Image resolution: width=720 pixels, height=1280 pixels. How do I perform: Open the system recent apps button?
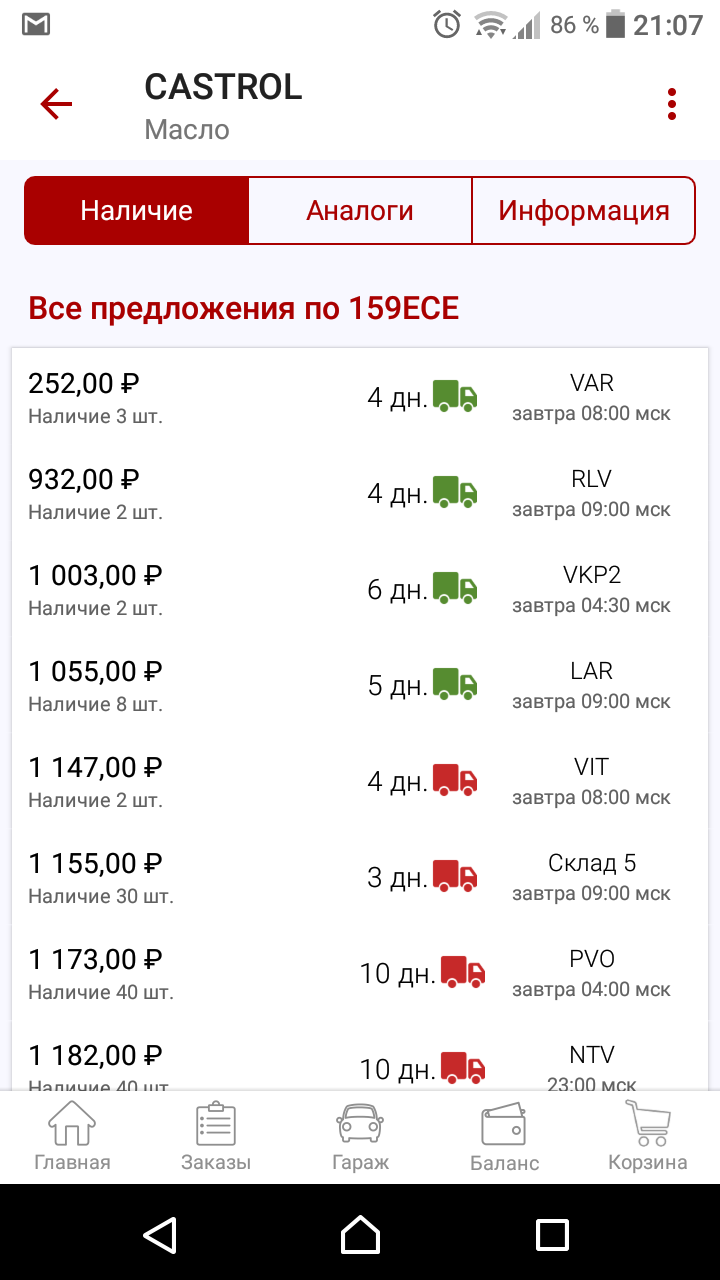tap(552, 1234)
